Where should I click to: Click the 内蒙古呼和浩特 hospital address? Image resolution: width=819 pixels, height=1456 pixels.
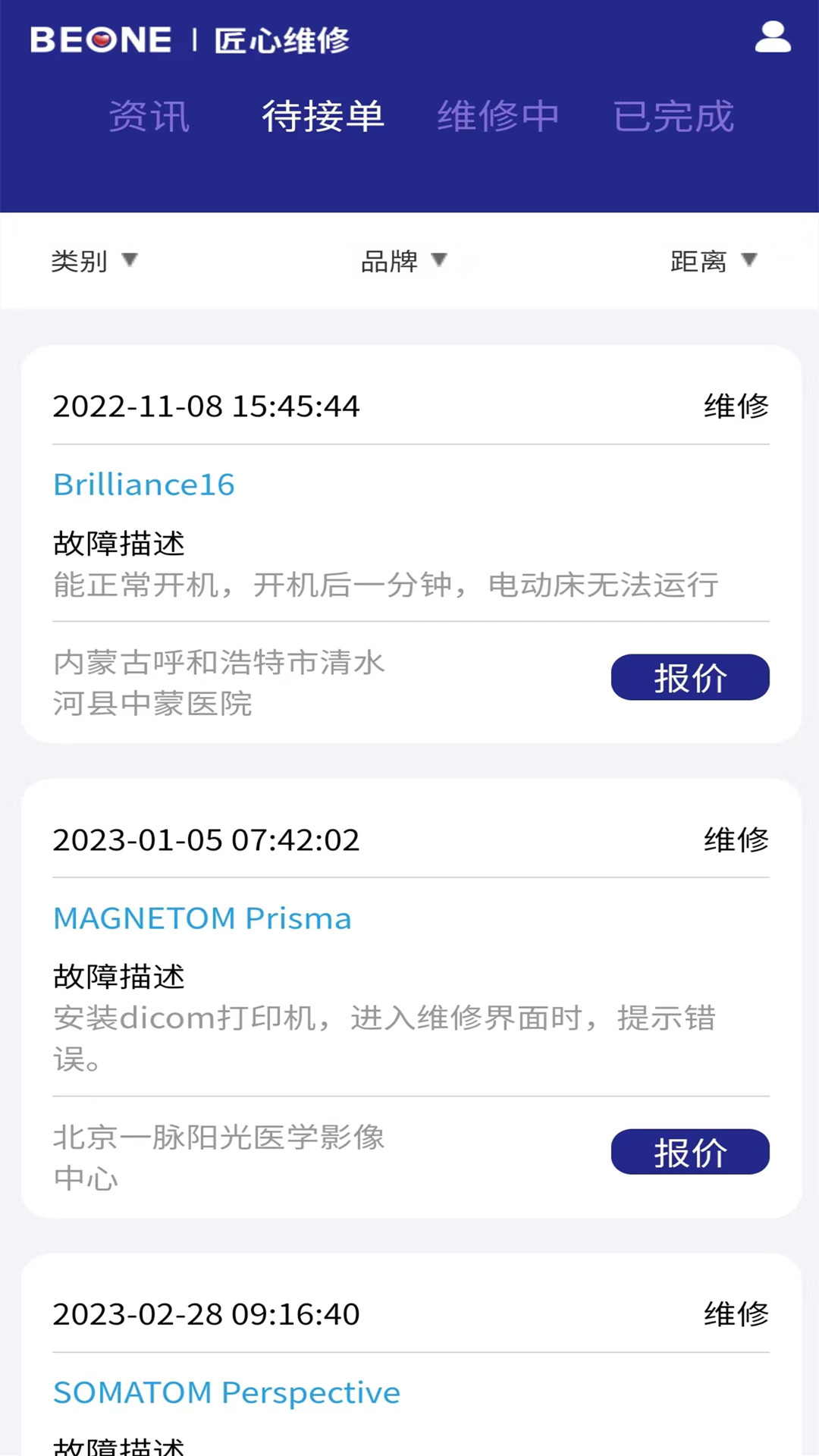[218, 682]
